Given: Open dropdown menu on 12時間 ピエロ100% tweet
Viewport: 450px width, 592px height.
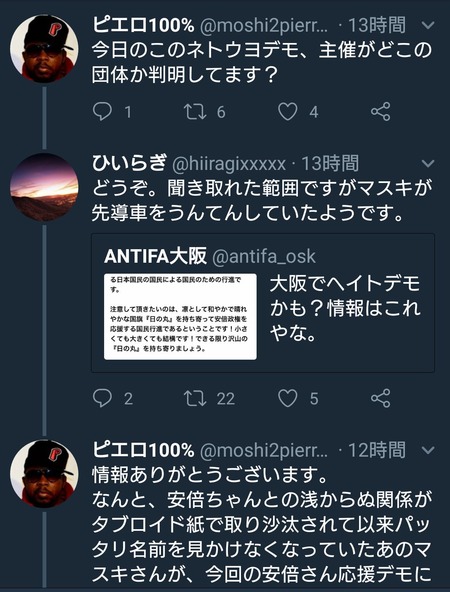Looking at the screenshot, I should (x=428, y=450).
